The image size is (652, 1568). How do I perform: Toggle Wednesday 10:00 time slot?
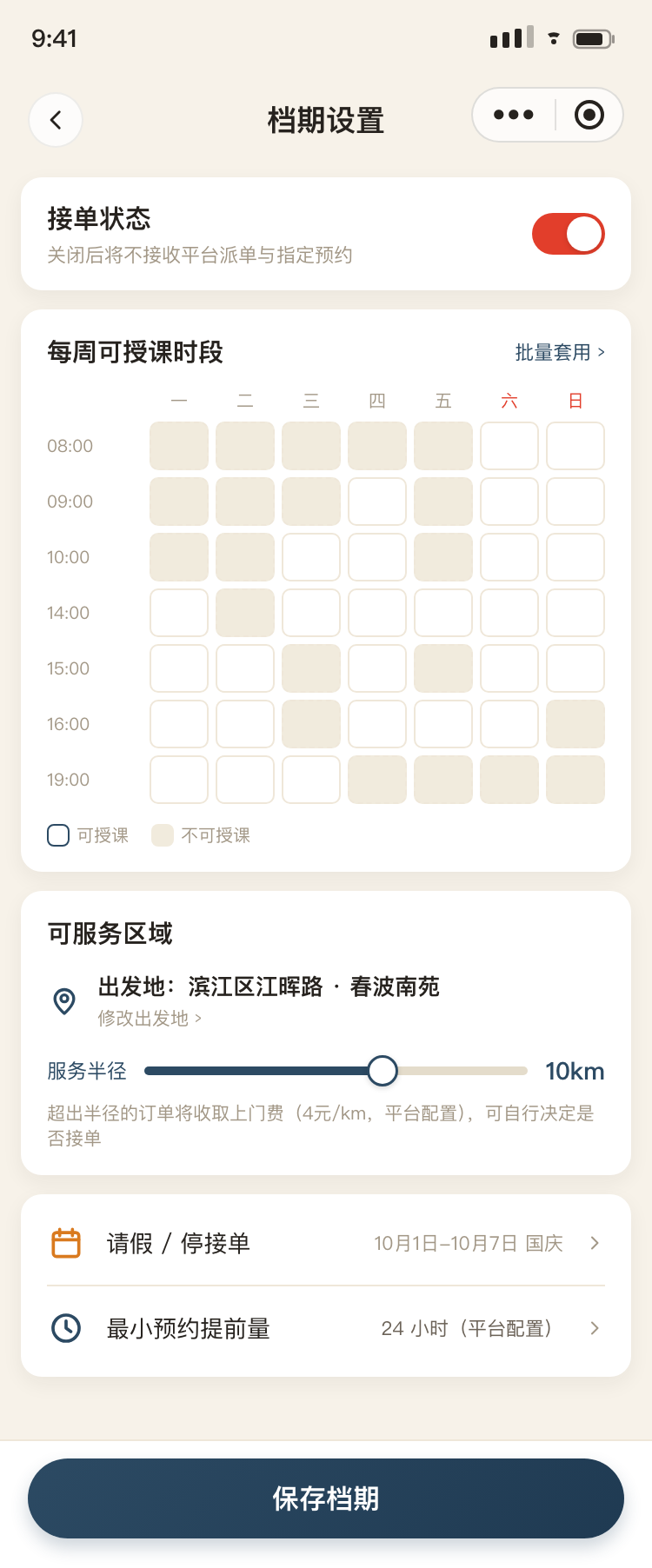pyautogui.click(x=311, y=557)
